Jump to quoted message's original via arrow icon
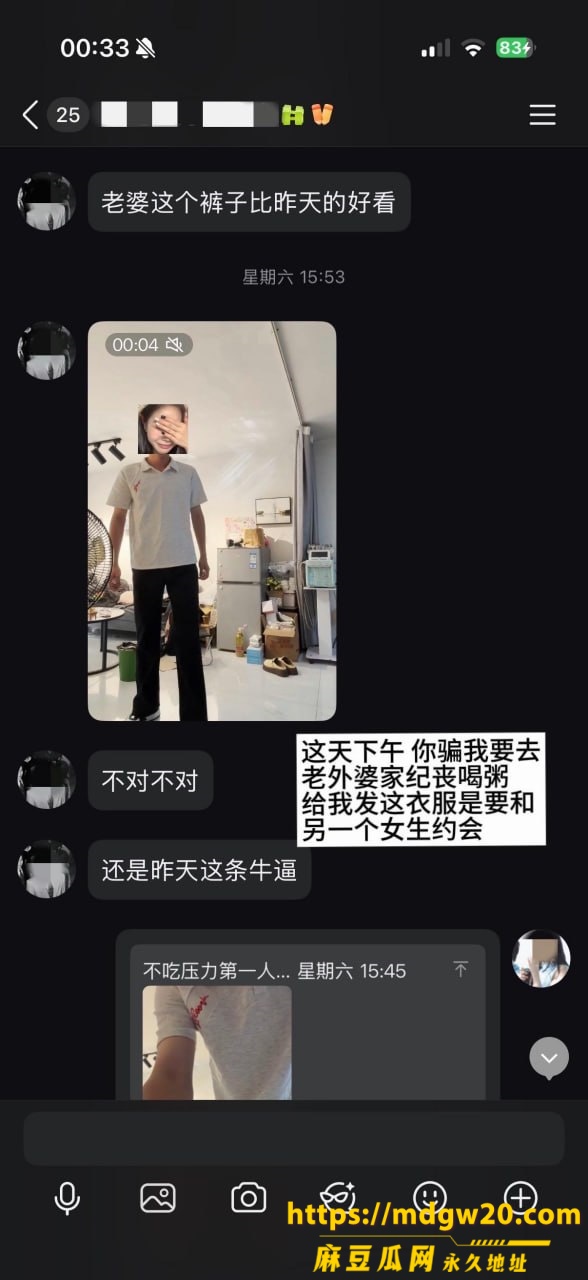 click(x=461, y=969)
